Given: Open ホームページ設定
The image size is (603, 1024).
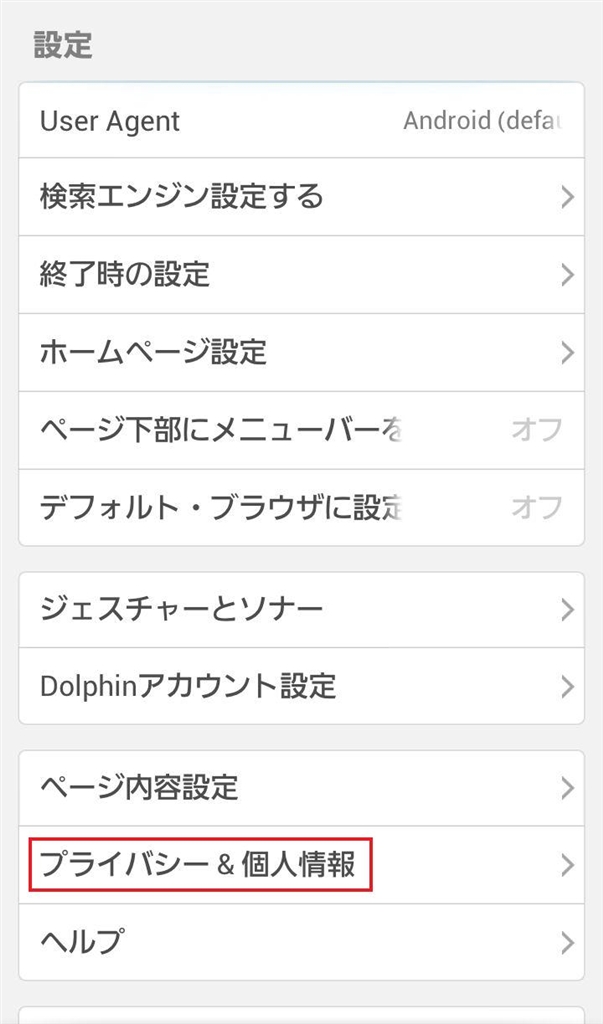Looking at the screenshot, I should tap(300, 352).
